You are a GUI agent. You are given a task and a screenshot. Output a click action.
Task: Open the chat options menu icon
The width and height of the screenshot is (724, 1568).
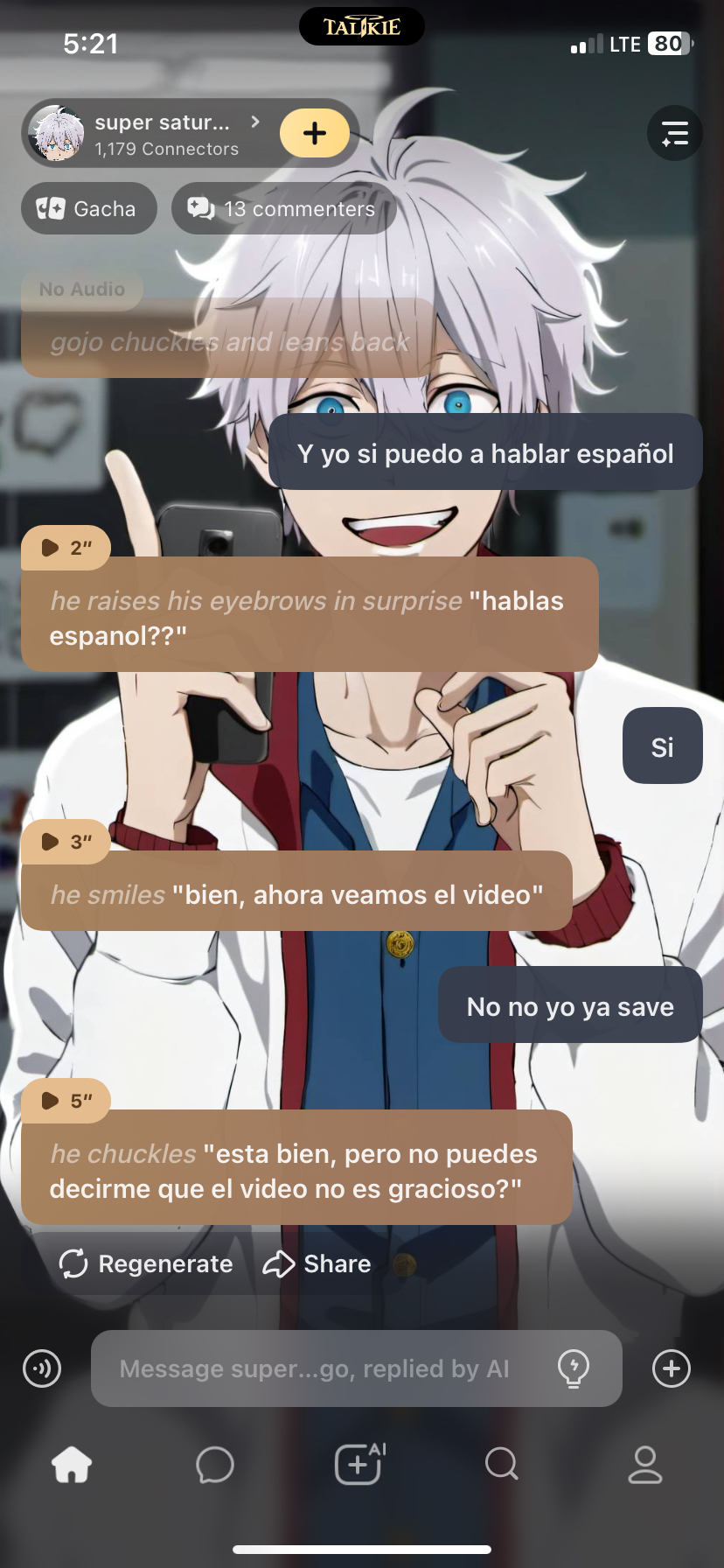click(674, 133)
